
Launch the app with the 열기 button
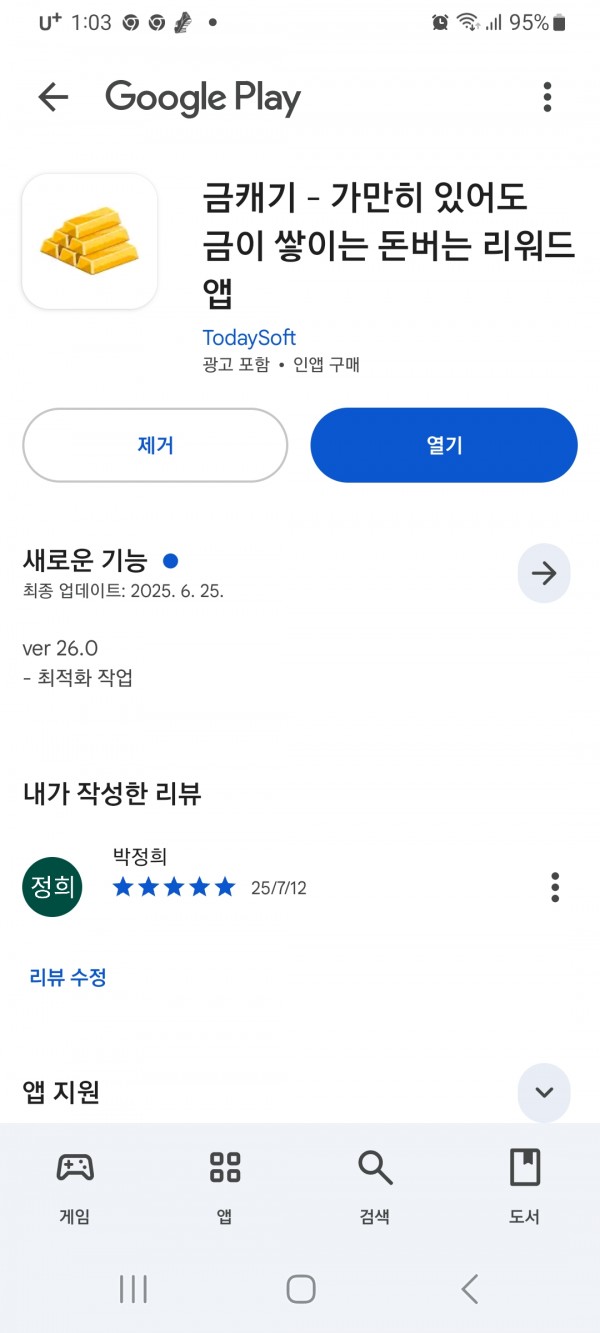(x=444, y=445)
